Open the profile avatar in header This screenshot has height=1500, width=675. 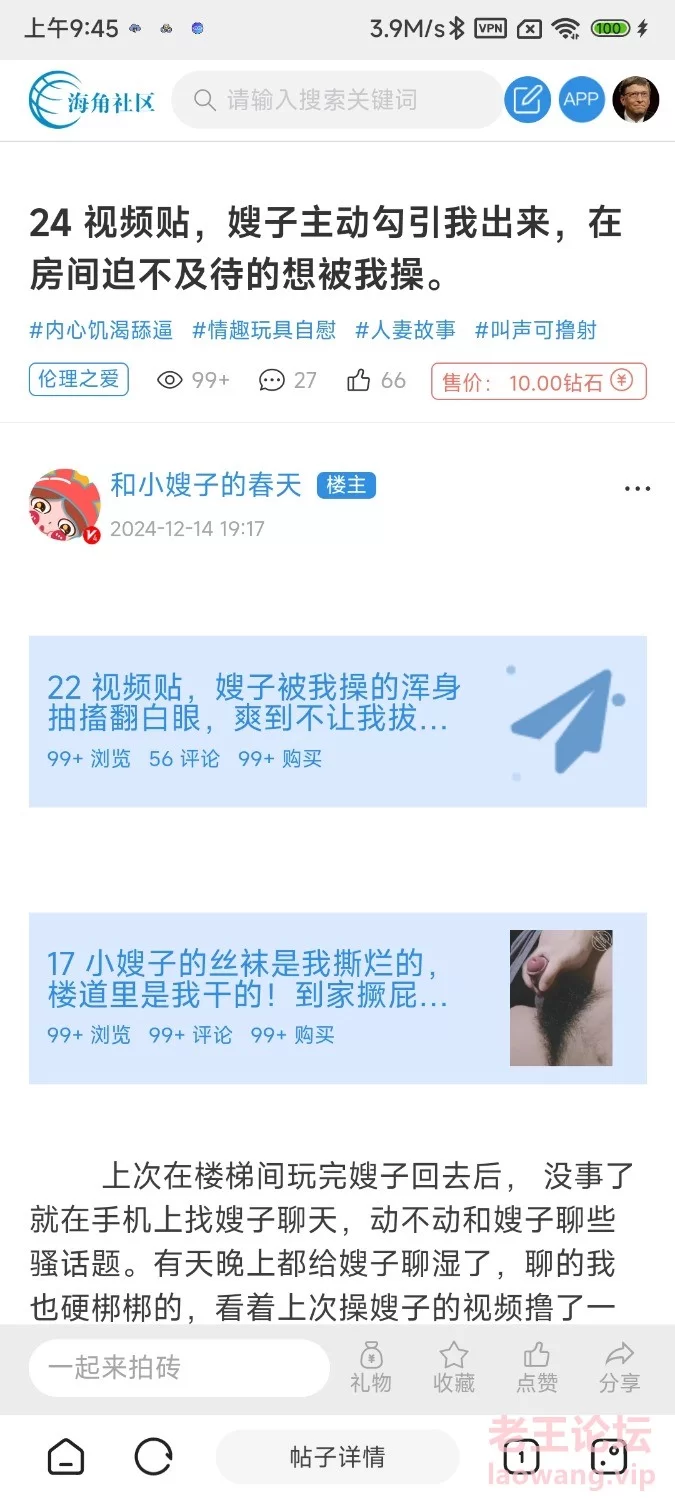pos(635,100)
